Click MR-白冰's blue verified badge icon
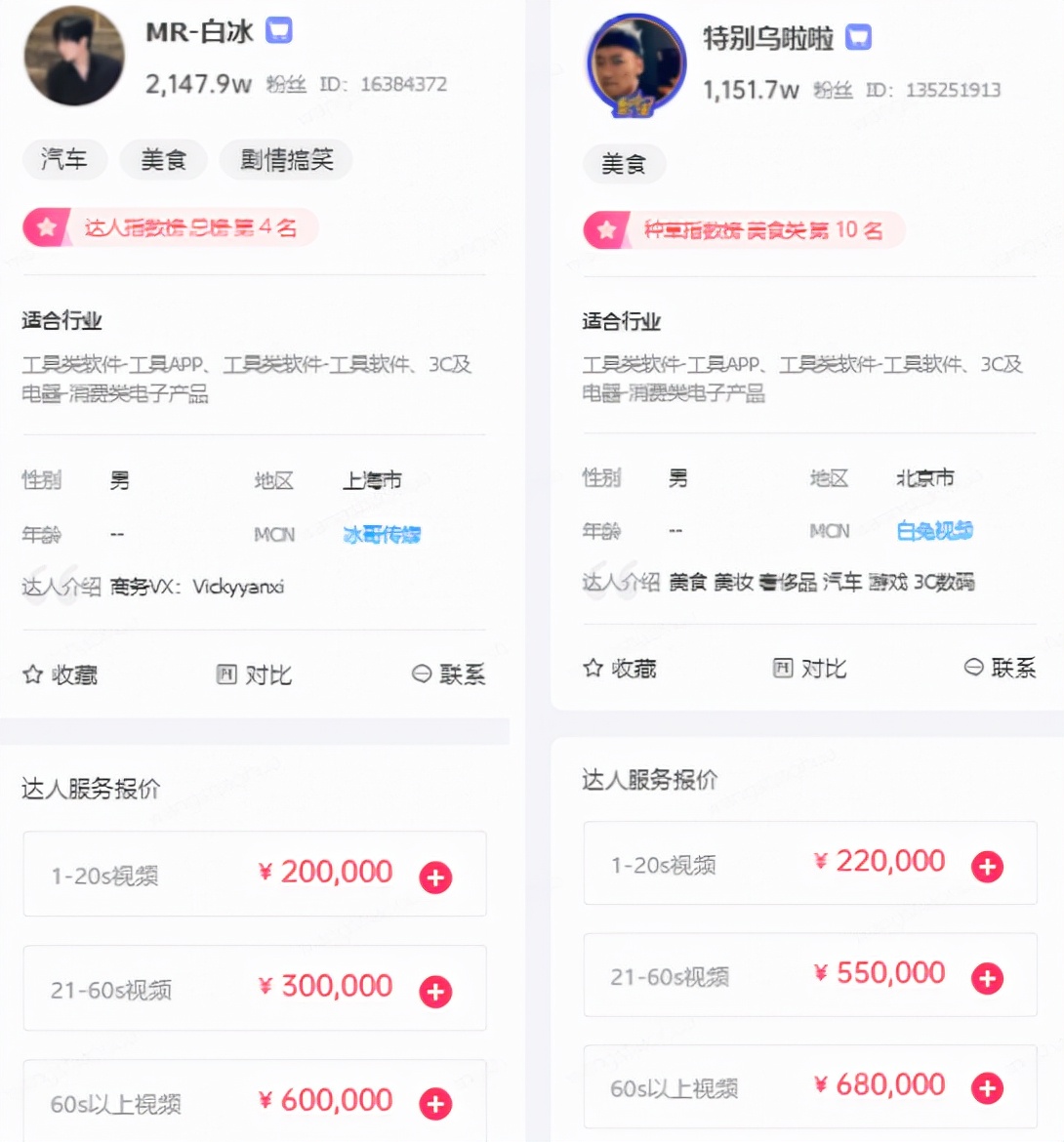The height and width of the screenshot is (1142, 1064). tap(279, 30)
